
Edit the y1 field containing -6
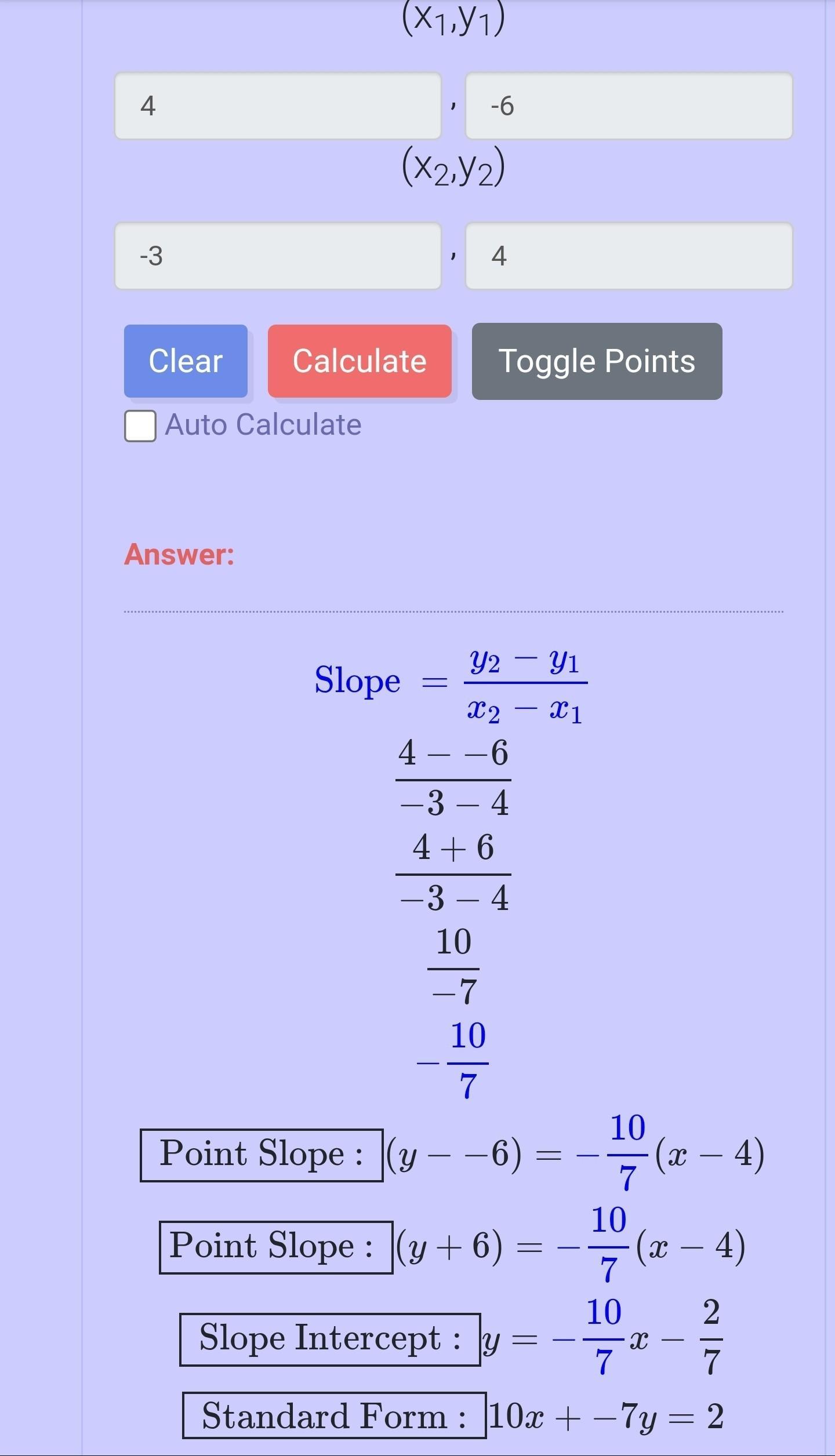pyautogui.click(x=629, y=106)
